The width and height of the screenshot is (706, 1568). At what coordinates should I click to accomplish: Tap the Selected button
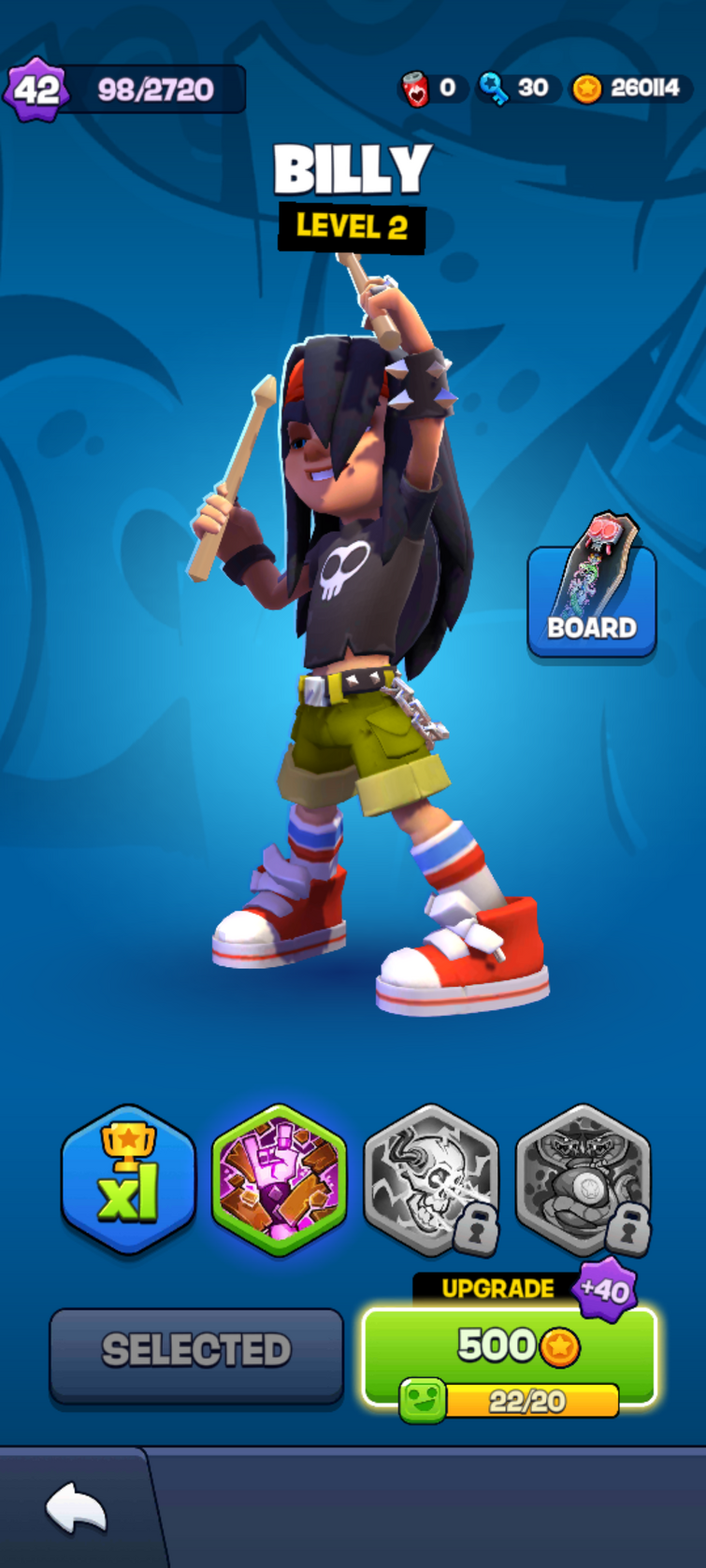pyautogui.click(x=196, y=1350)
